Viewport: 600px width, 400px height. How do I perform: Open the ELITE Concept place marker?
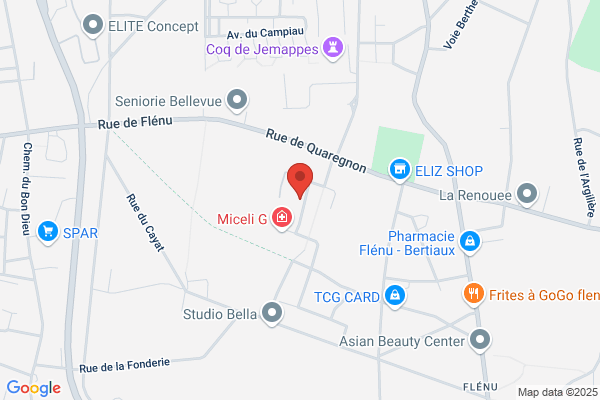[93, 25]
